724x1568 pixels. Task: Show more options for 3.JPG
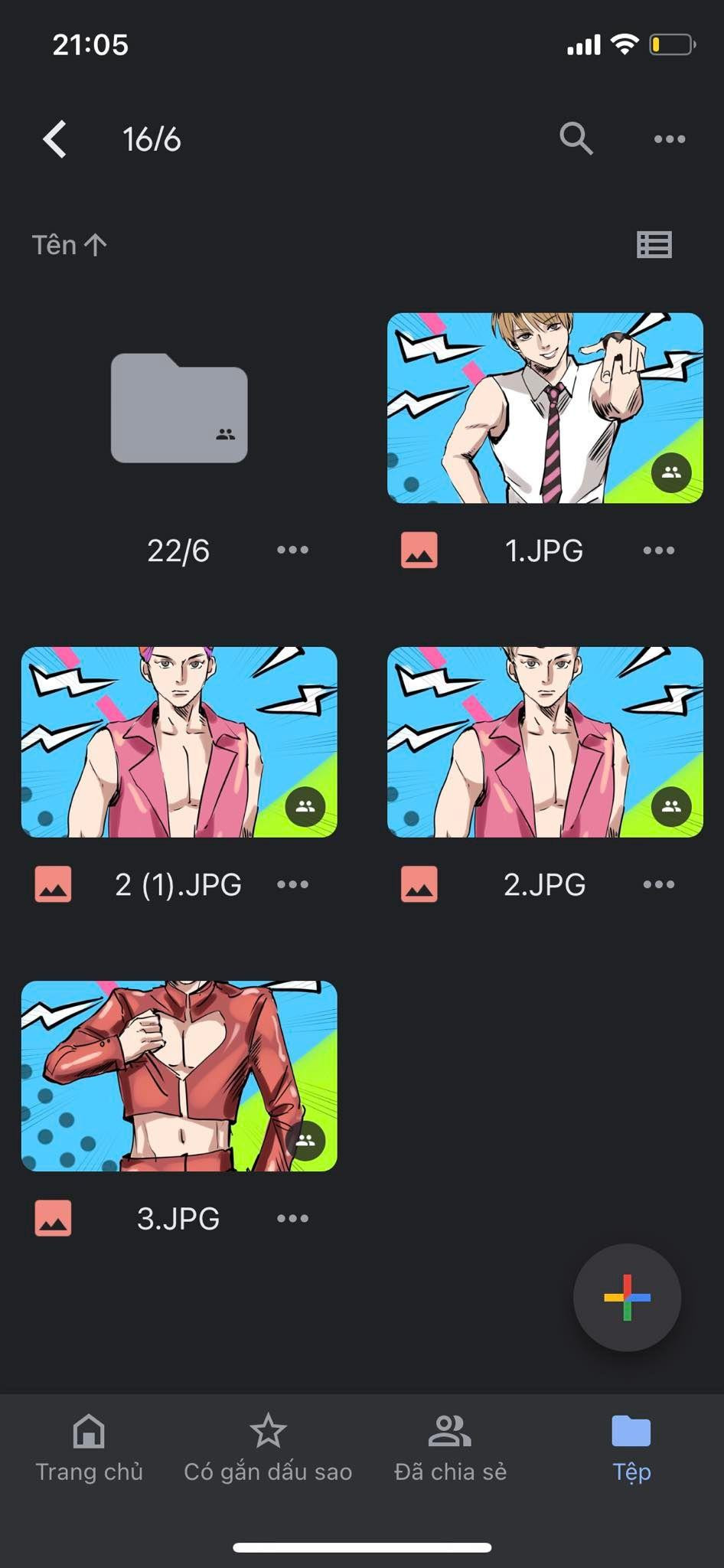pos(292,1218)
